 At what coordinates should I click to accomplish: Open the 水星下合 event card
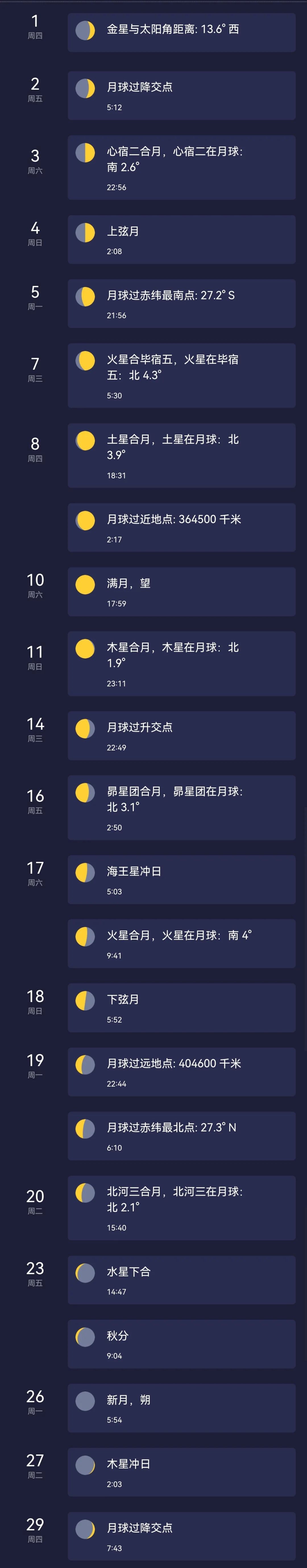coord(181,1279)
